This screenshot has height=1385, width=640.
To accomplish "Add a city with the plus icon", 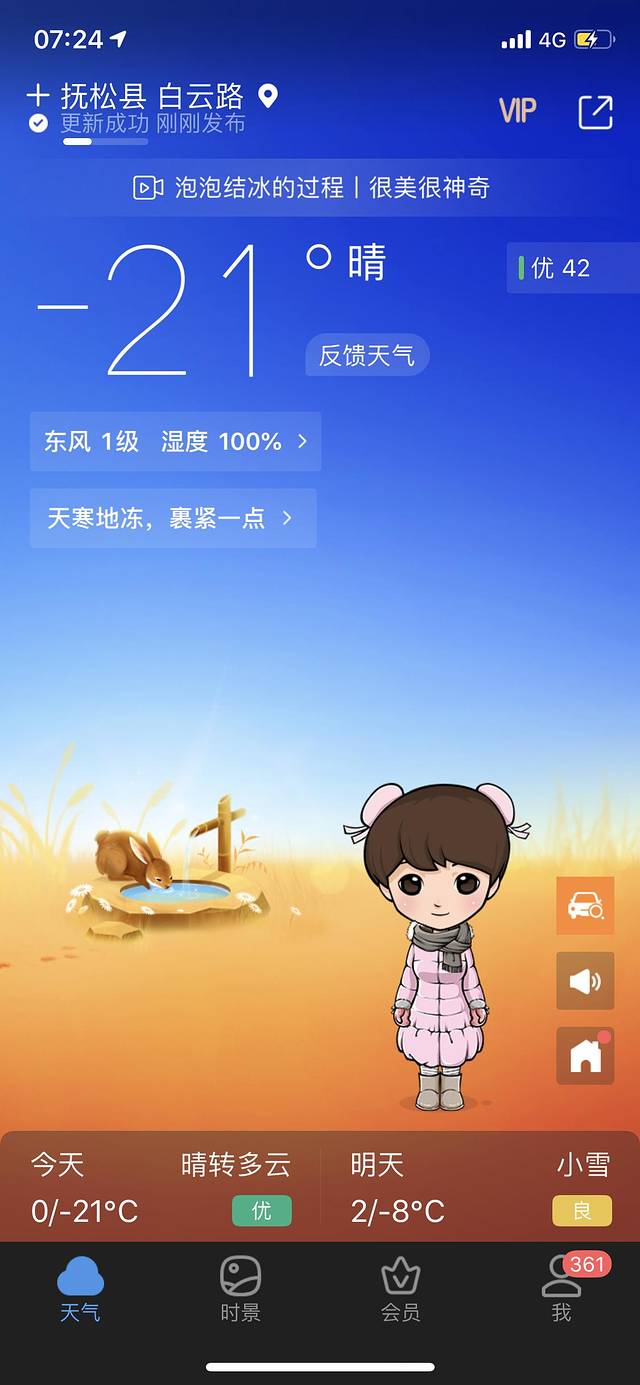I will coord(37,96).
